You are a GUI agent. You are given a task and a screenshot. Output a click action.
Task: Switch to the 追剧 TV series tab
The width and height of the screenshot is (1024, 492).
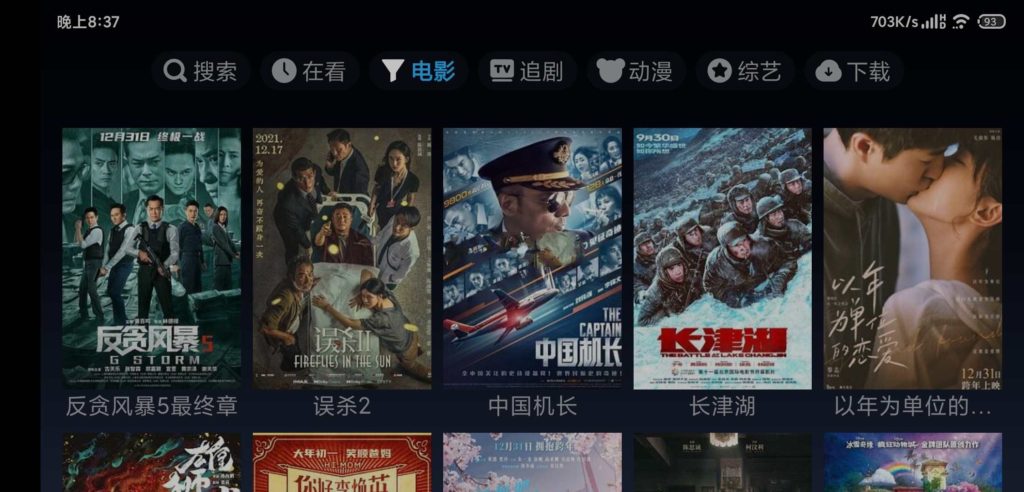pos(527,71)
